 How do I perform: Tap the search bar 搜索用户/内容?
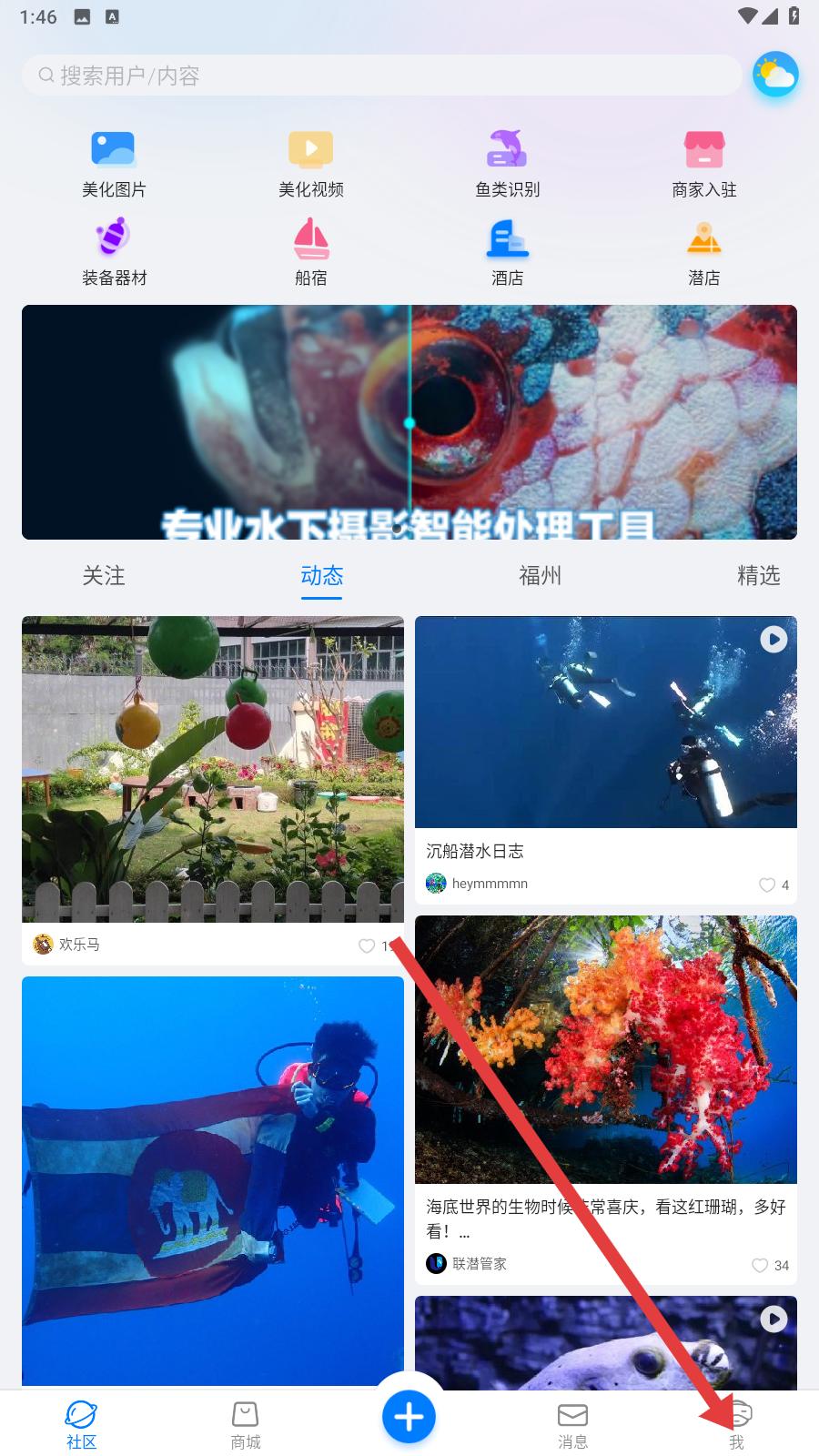point(382,76)
